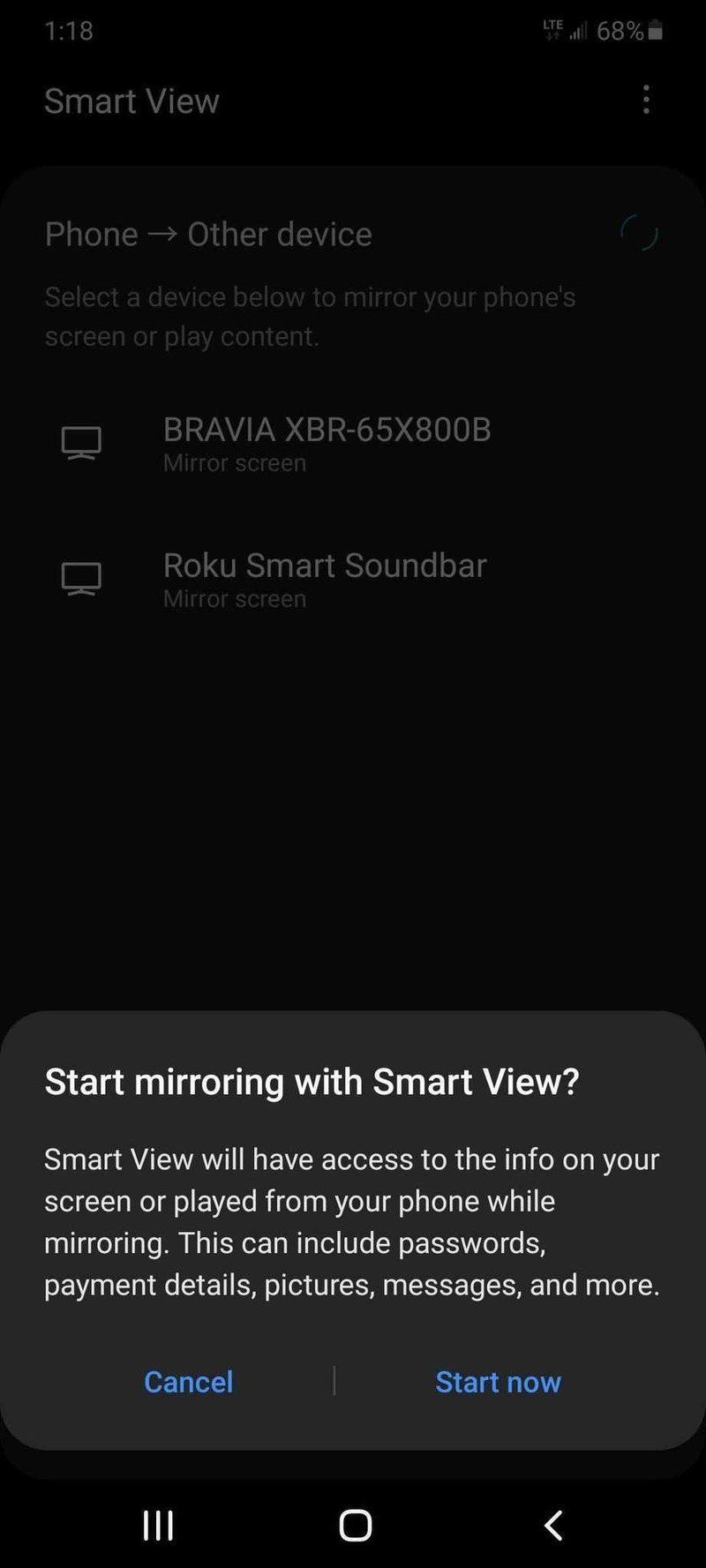Select Roku Smart Soundbar to mirror screen
706x1568 pixels.
point(324,566)
